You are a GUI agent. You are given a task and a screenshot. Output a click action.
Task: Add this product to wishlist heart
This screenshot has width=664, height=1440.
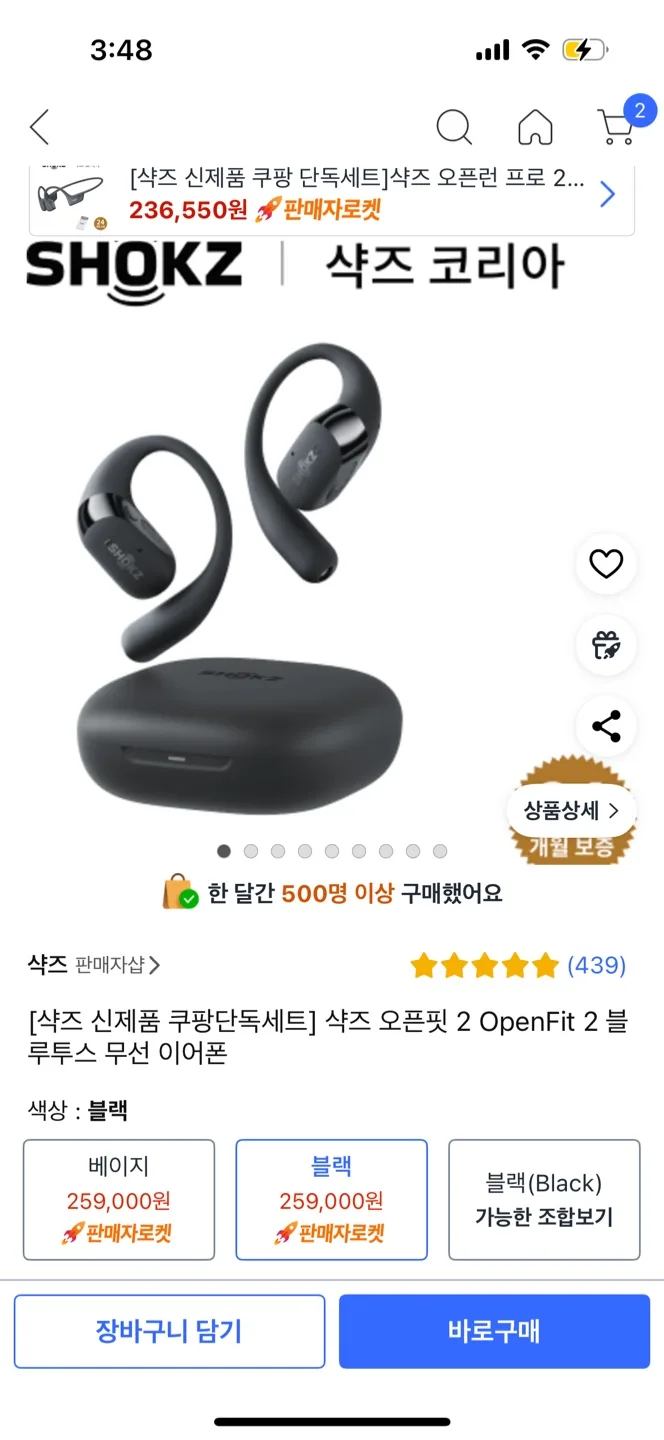coord(606,565)
